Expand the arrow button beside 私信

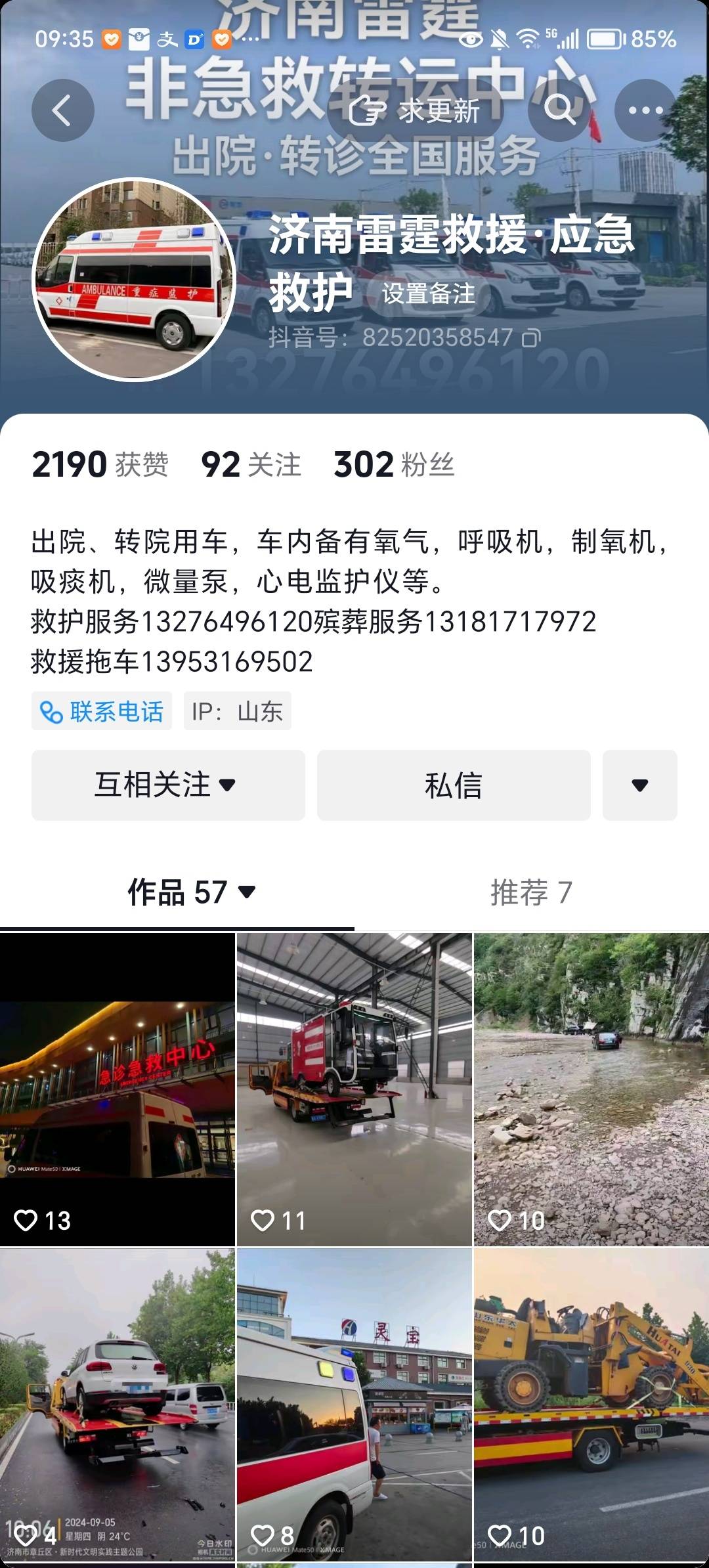coord(639,785)
